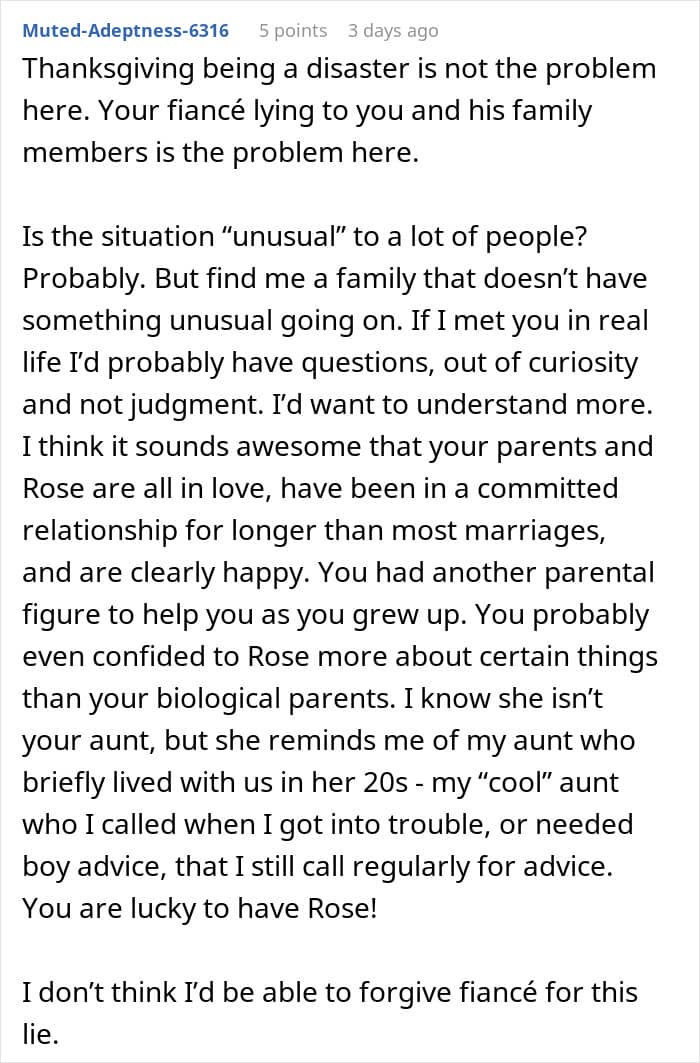
Task: Open Muted-Adeptness-6316's user profile
Action: point(125,30)
